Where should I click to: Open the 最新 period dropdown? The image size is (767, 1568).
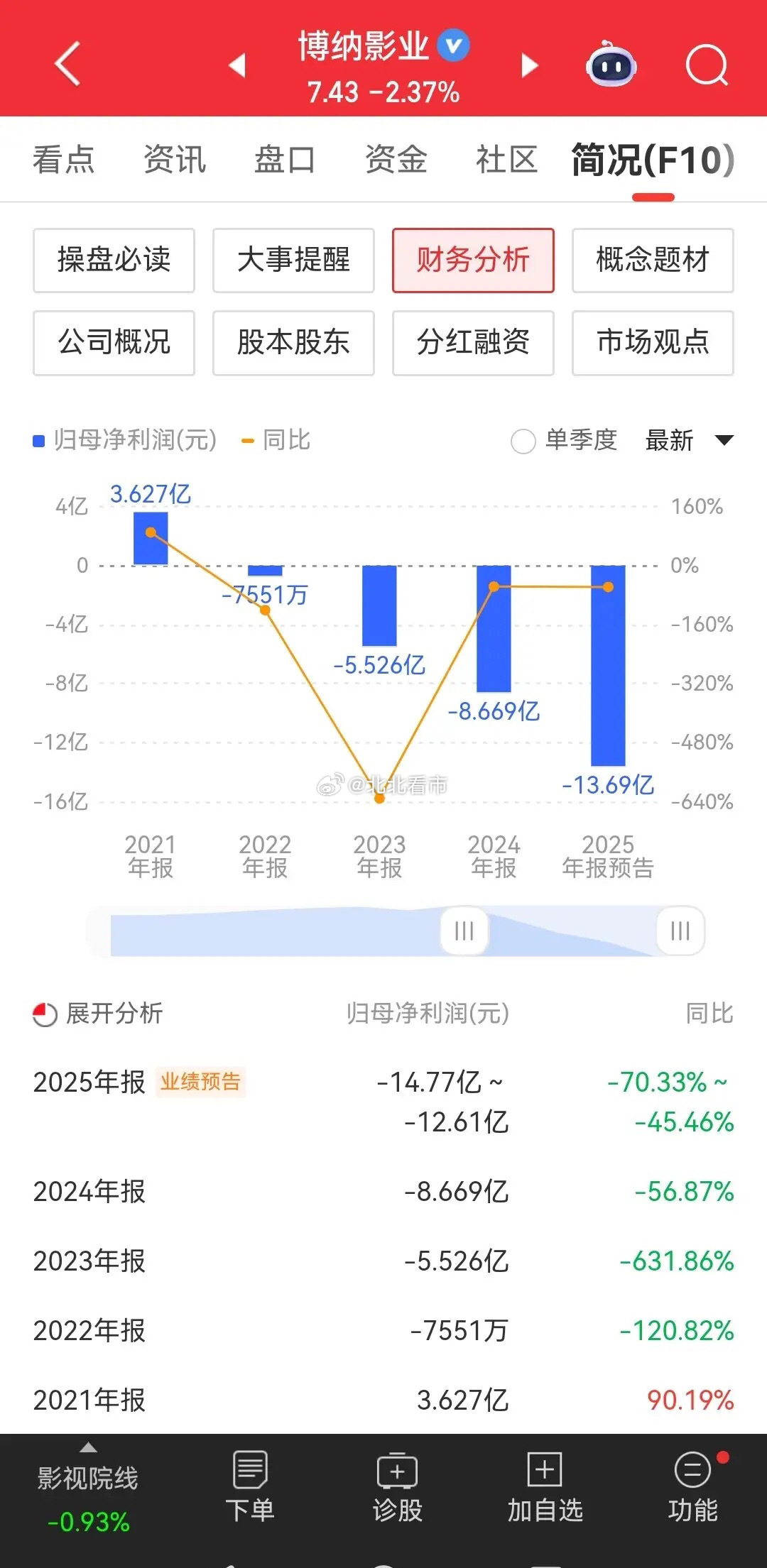point(685,441)
